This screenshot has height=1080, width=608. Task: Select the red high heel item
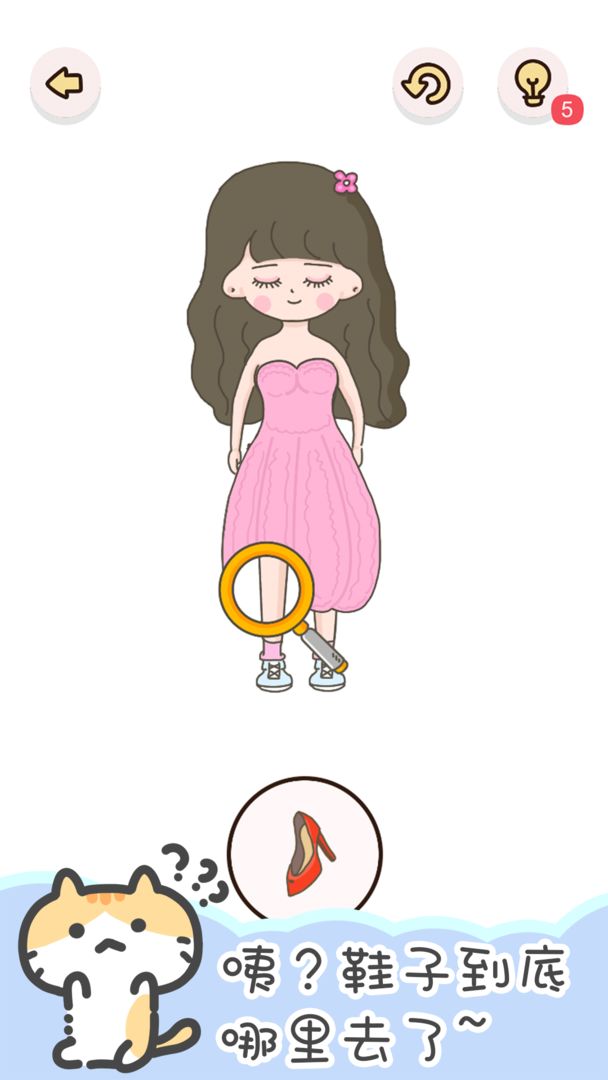[306, 853]
